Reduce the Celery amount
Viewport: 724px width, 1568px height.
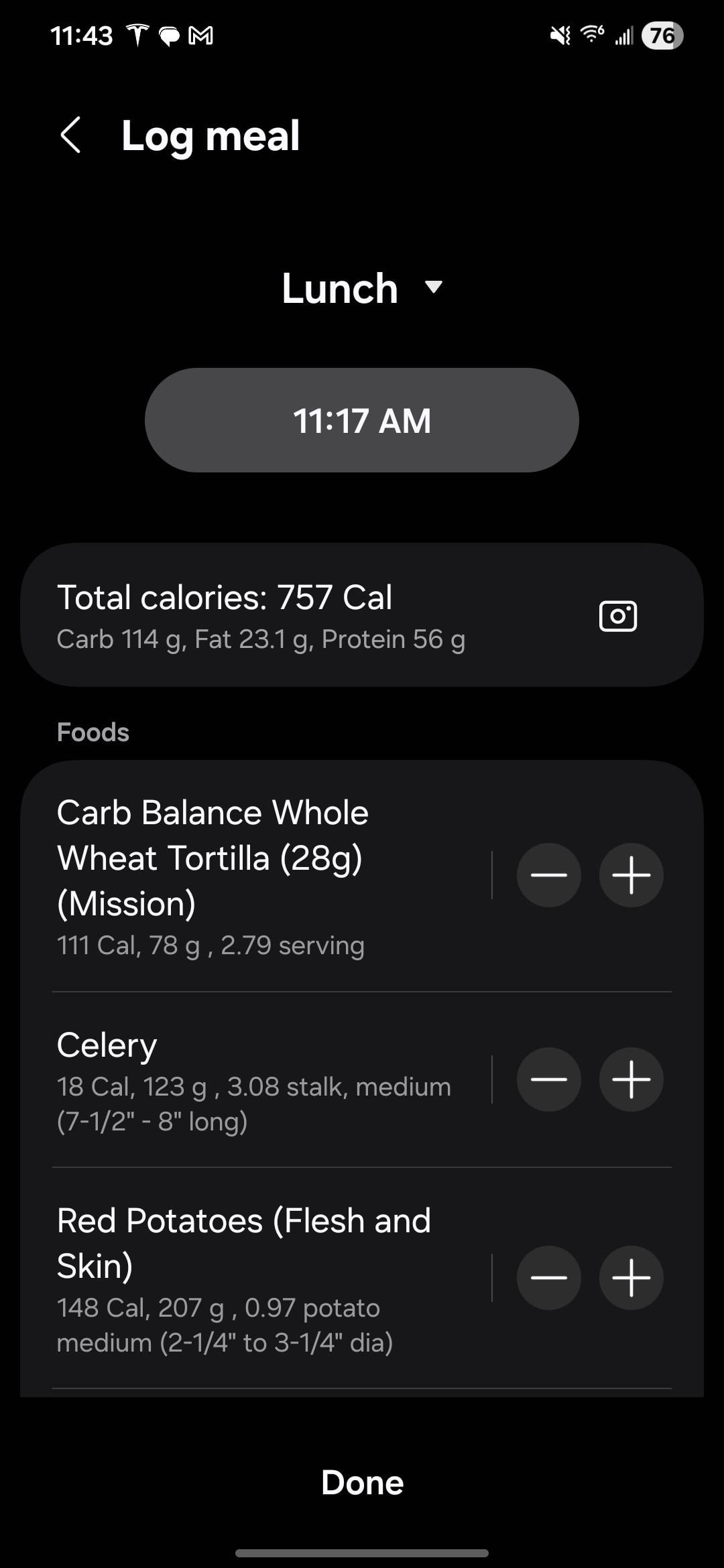tap(548, 1080)
